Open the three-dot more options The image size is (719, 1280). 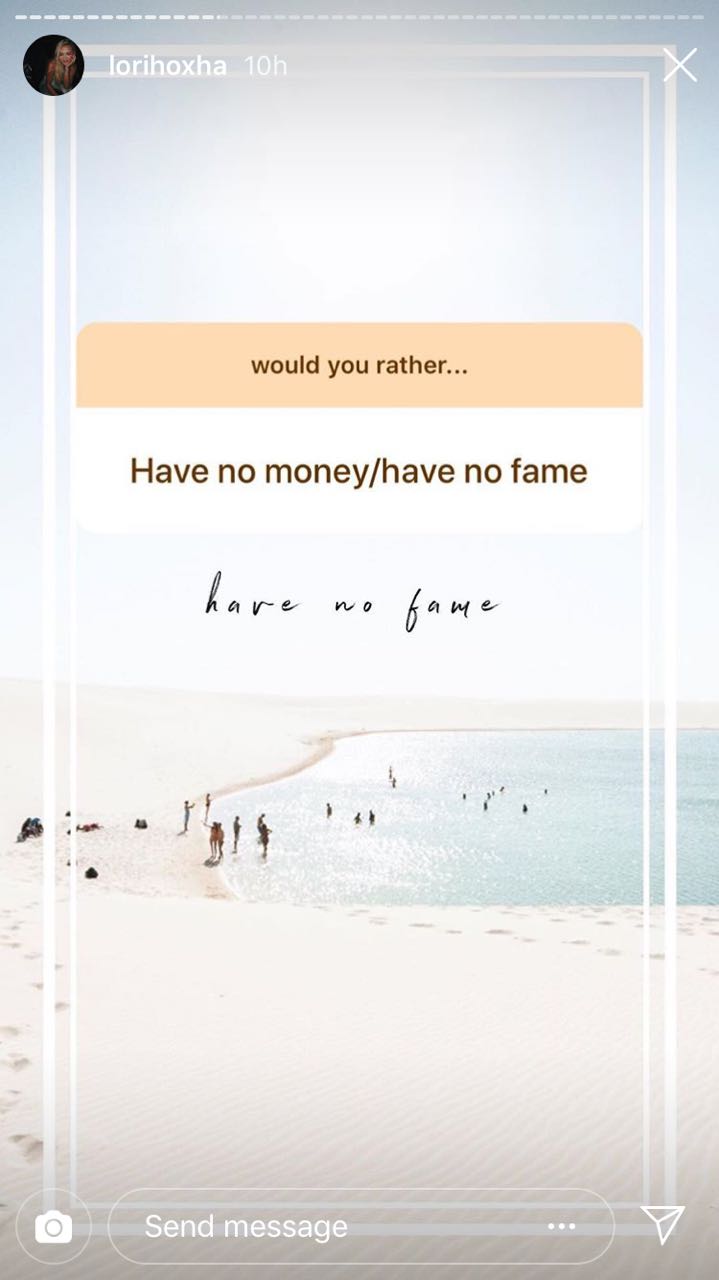(562, 1227)
